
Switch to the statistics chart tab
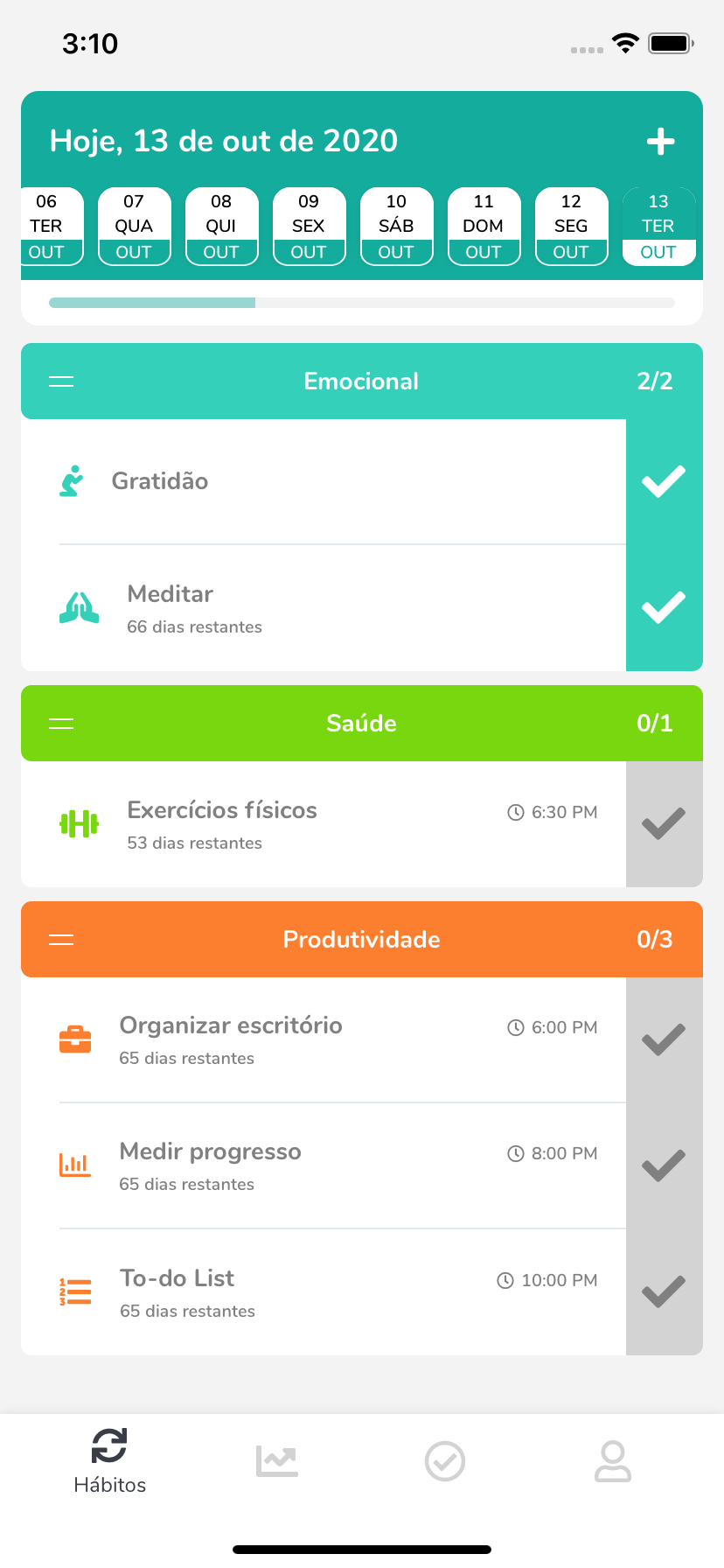click(277, 1461)
